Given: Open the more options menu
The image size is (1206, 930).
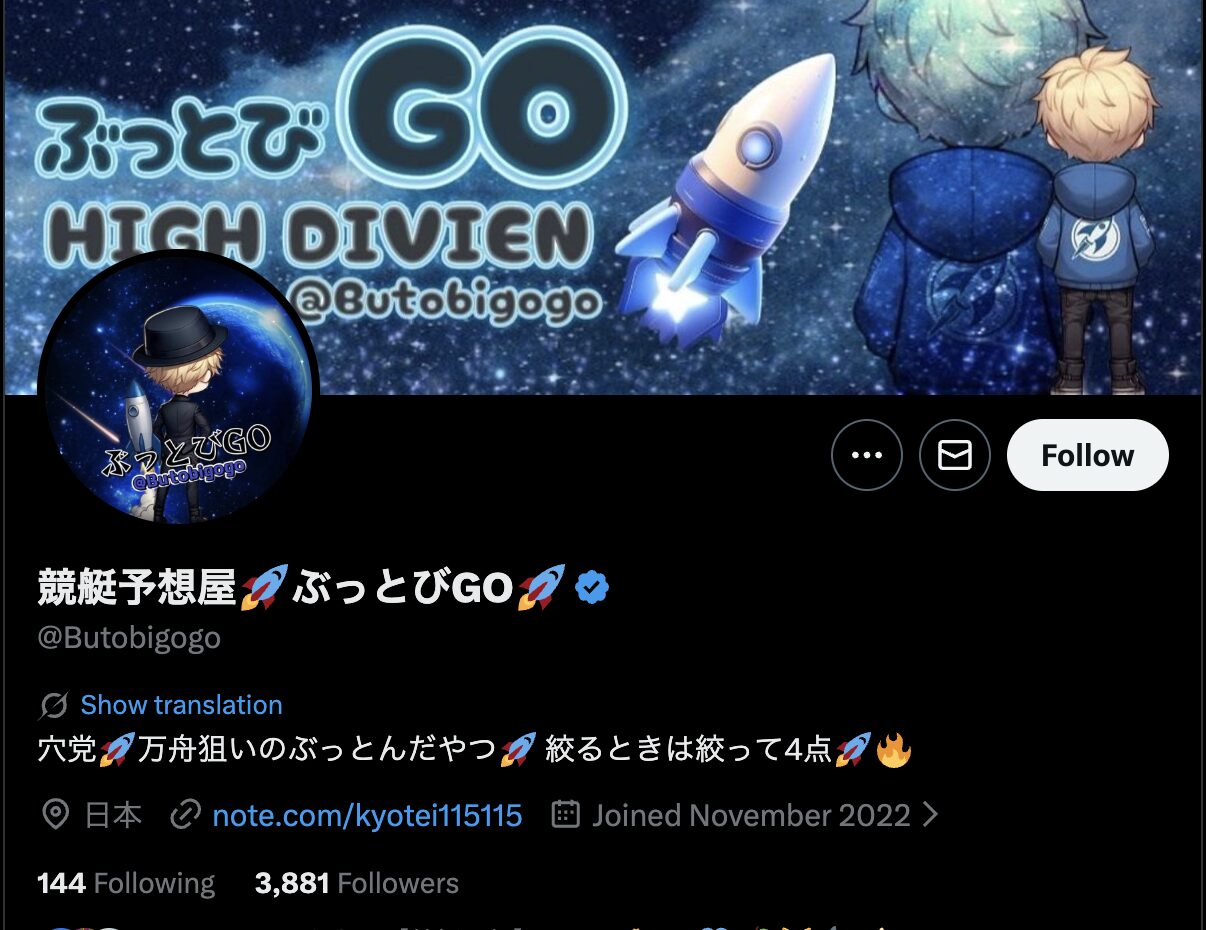Looking at the screenshot, I should pos(866,455).
